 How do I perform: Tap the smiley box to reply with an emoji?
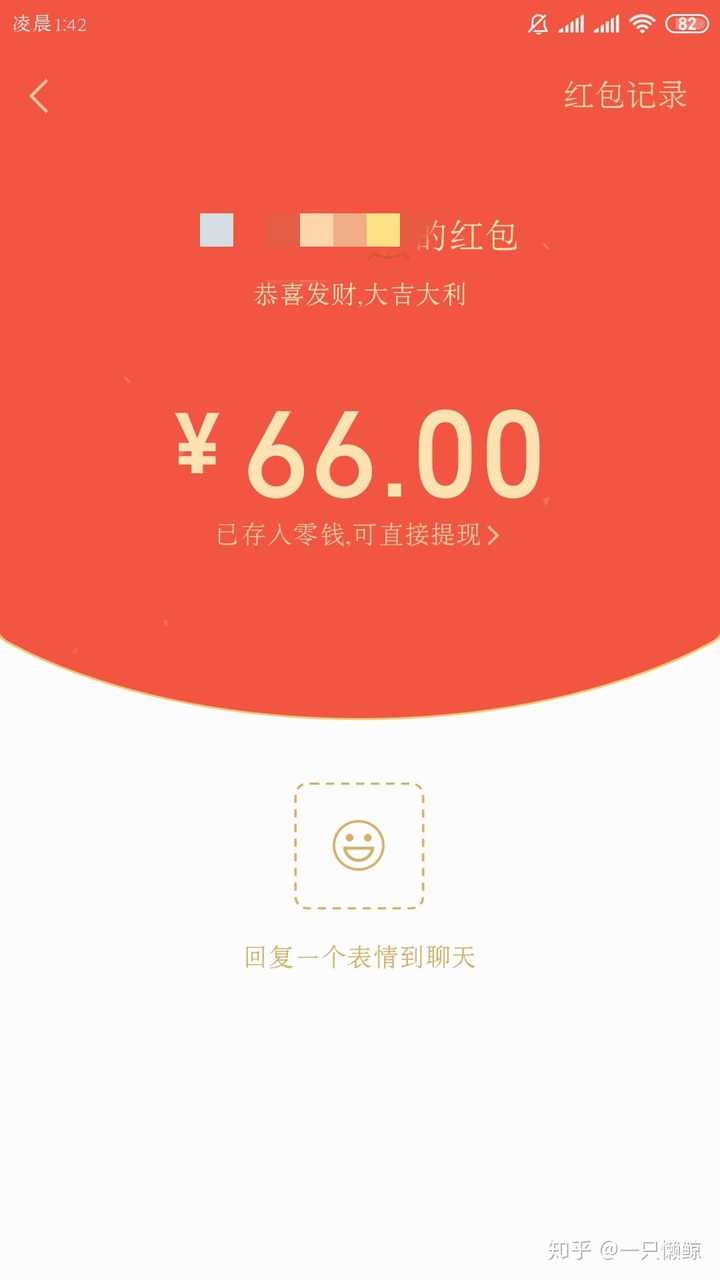point(359,846)
